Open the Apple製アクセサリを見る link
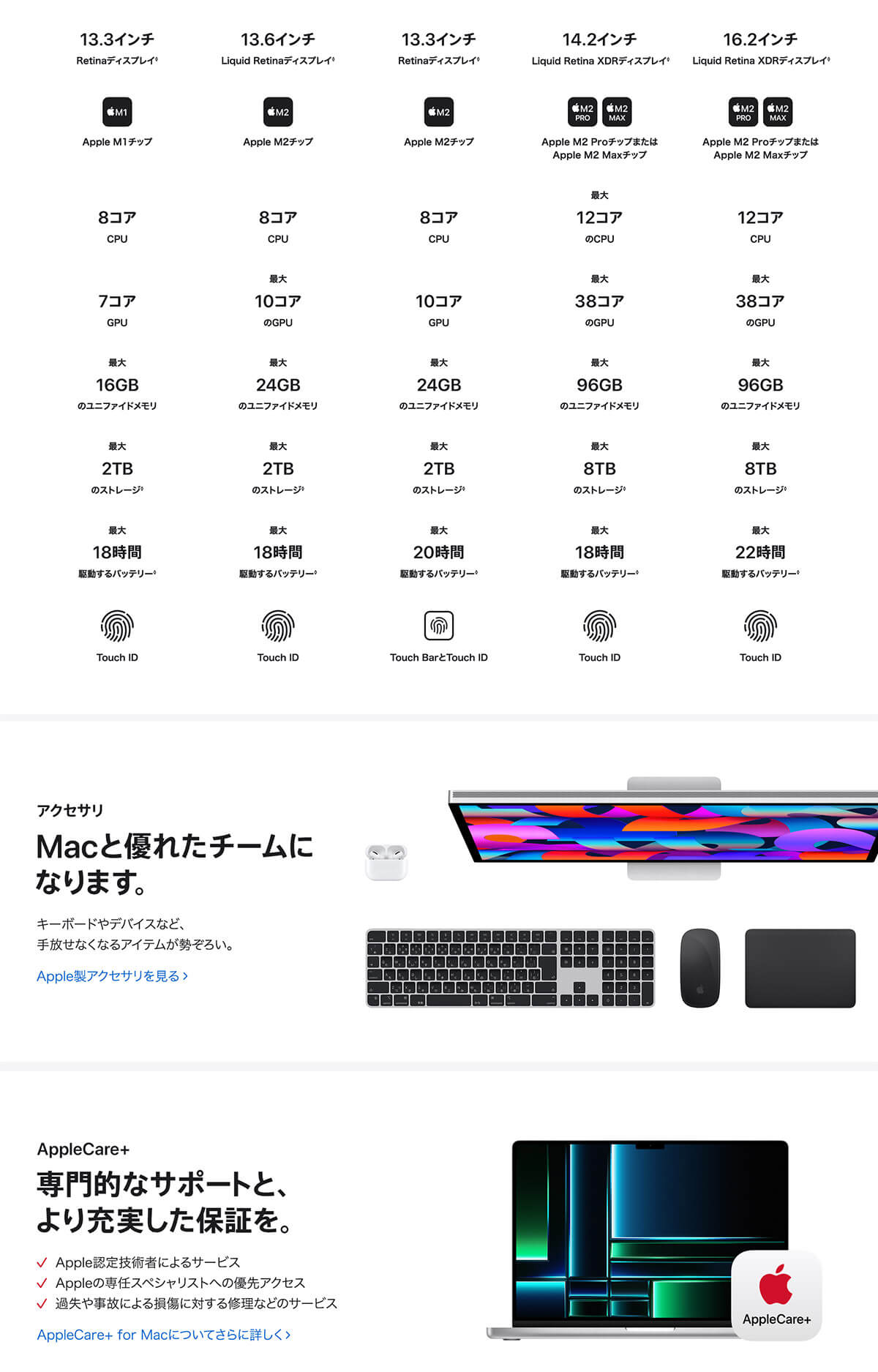 tap(112, 975)
